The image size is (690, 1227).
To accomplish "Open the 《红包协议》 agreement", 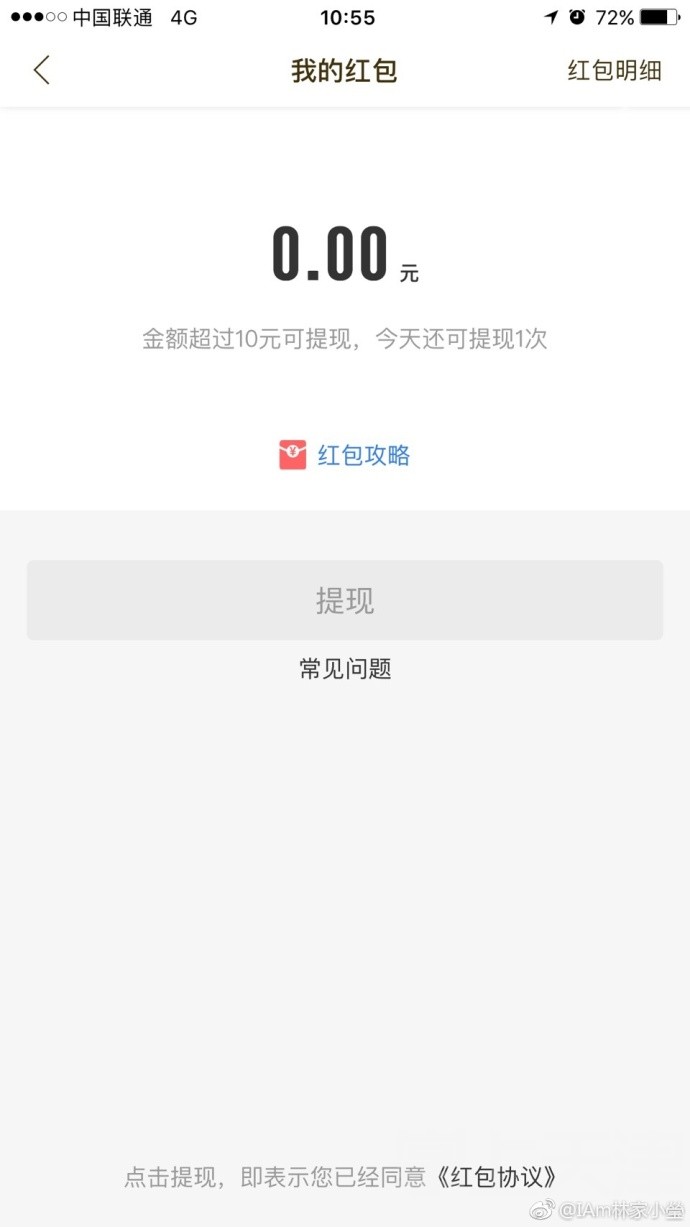I will coord(497,1176).
